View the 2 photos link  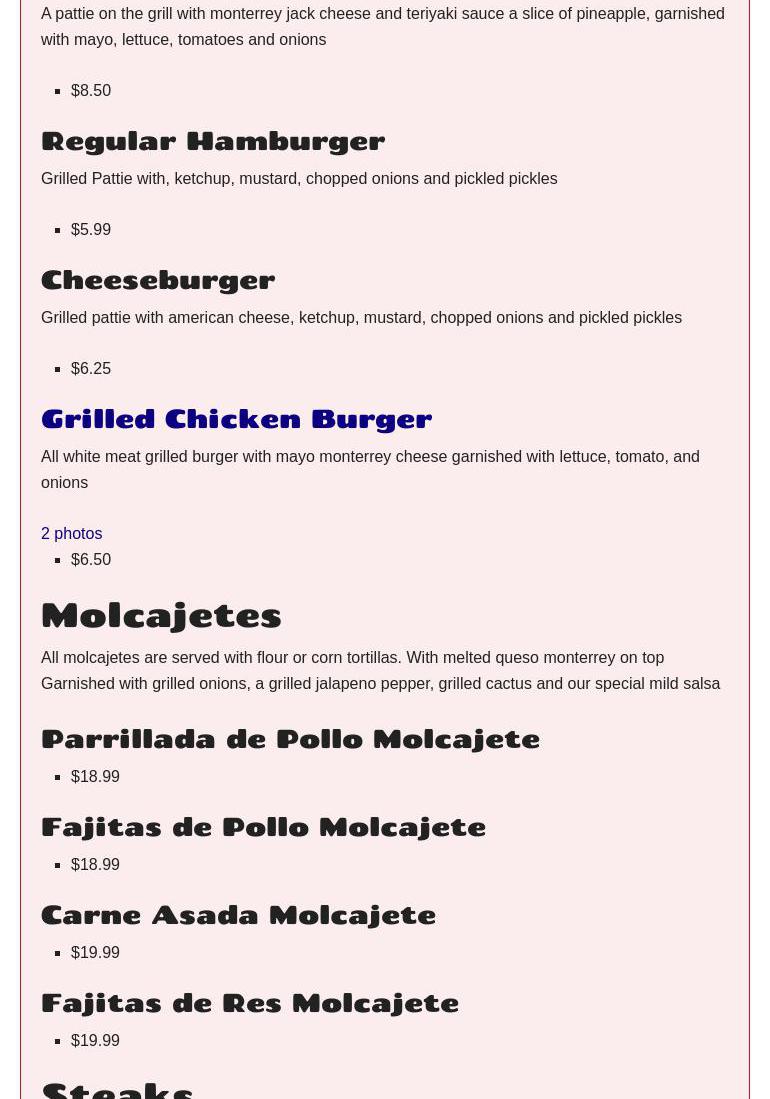(x=71, y=533)
